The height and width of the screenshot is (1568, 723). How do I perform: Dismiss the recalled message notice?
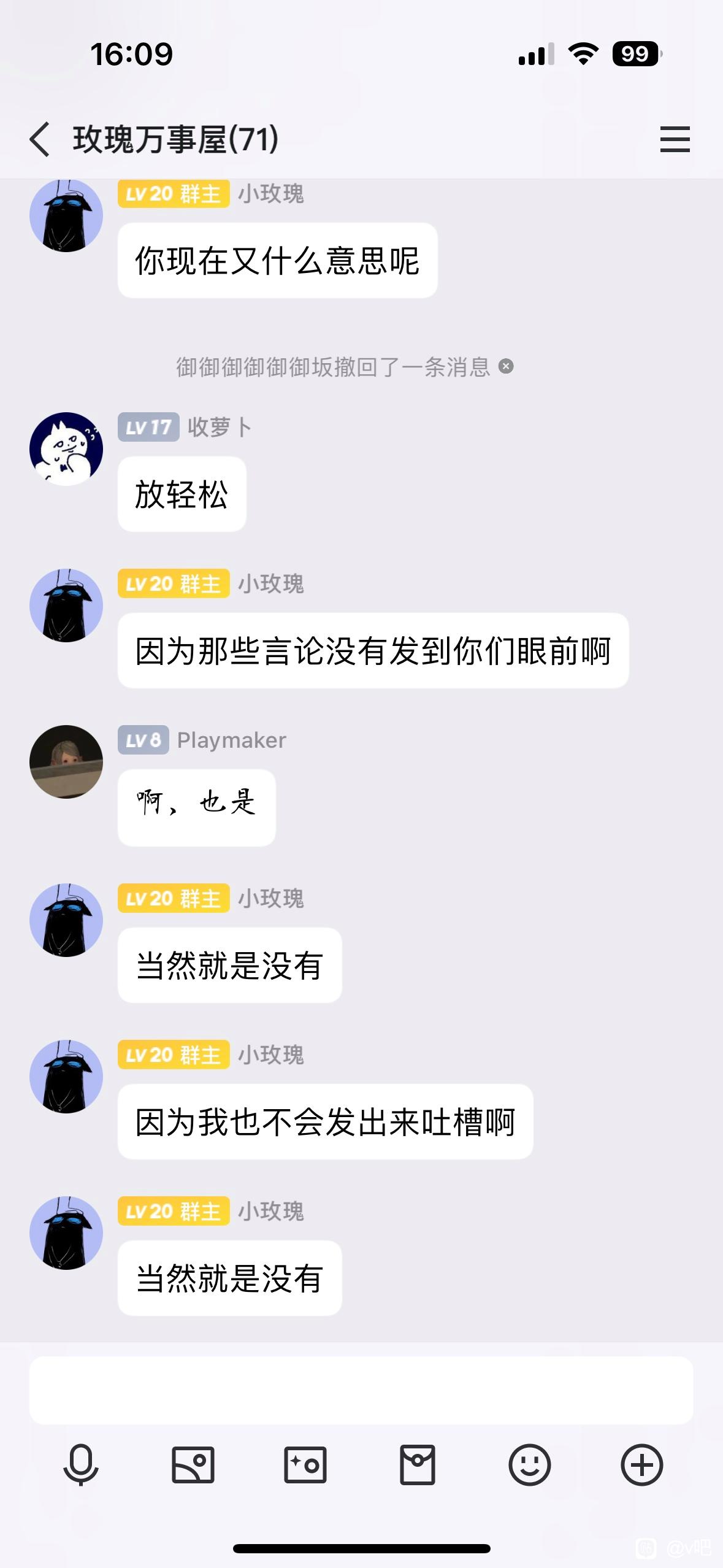506,366
